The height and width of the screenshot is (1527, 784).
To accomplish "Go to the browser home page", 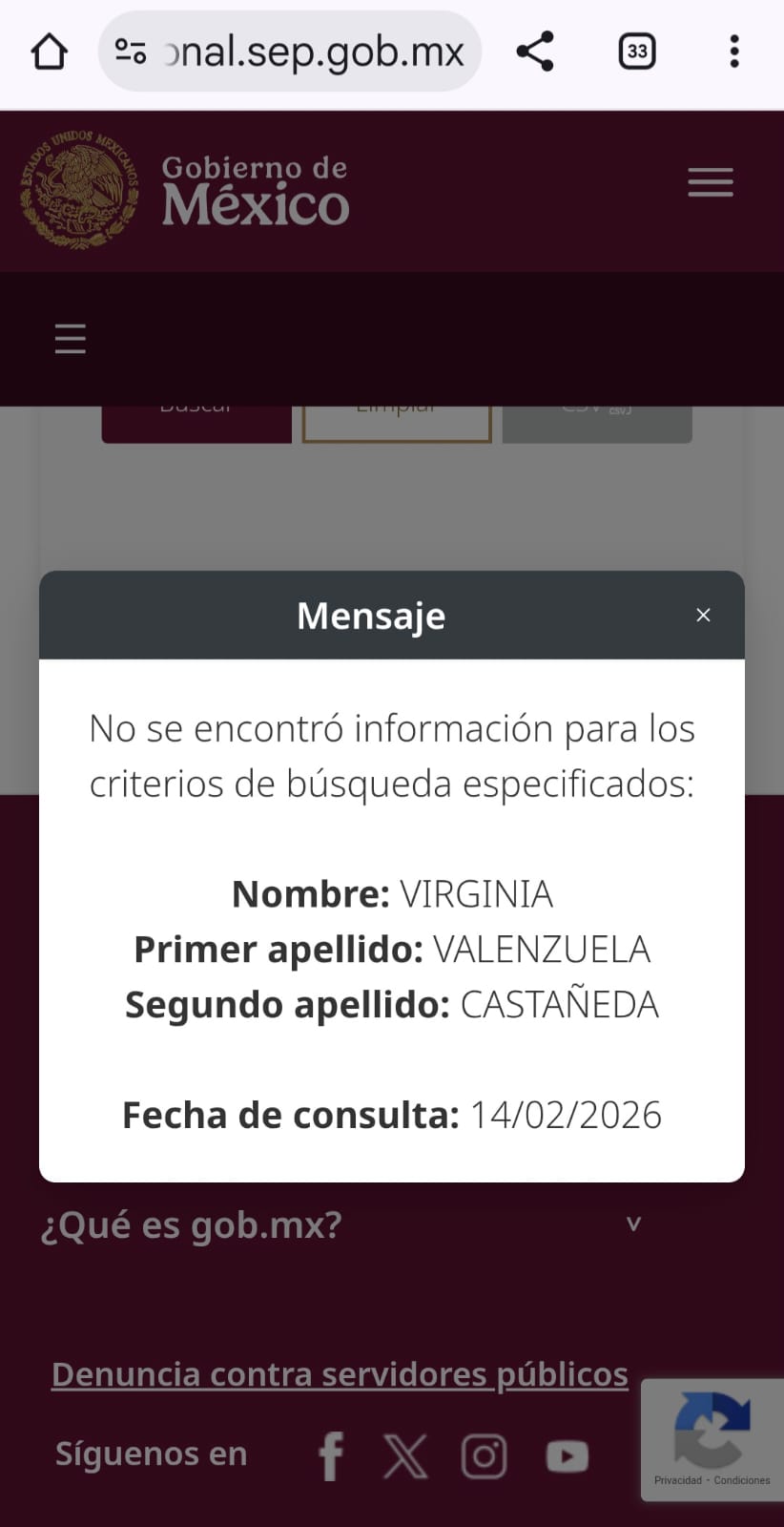I will tap(50, 52).
